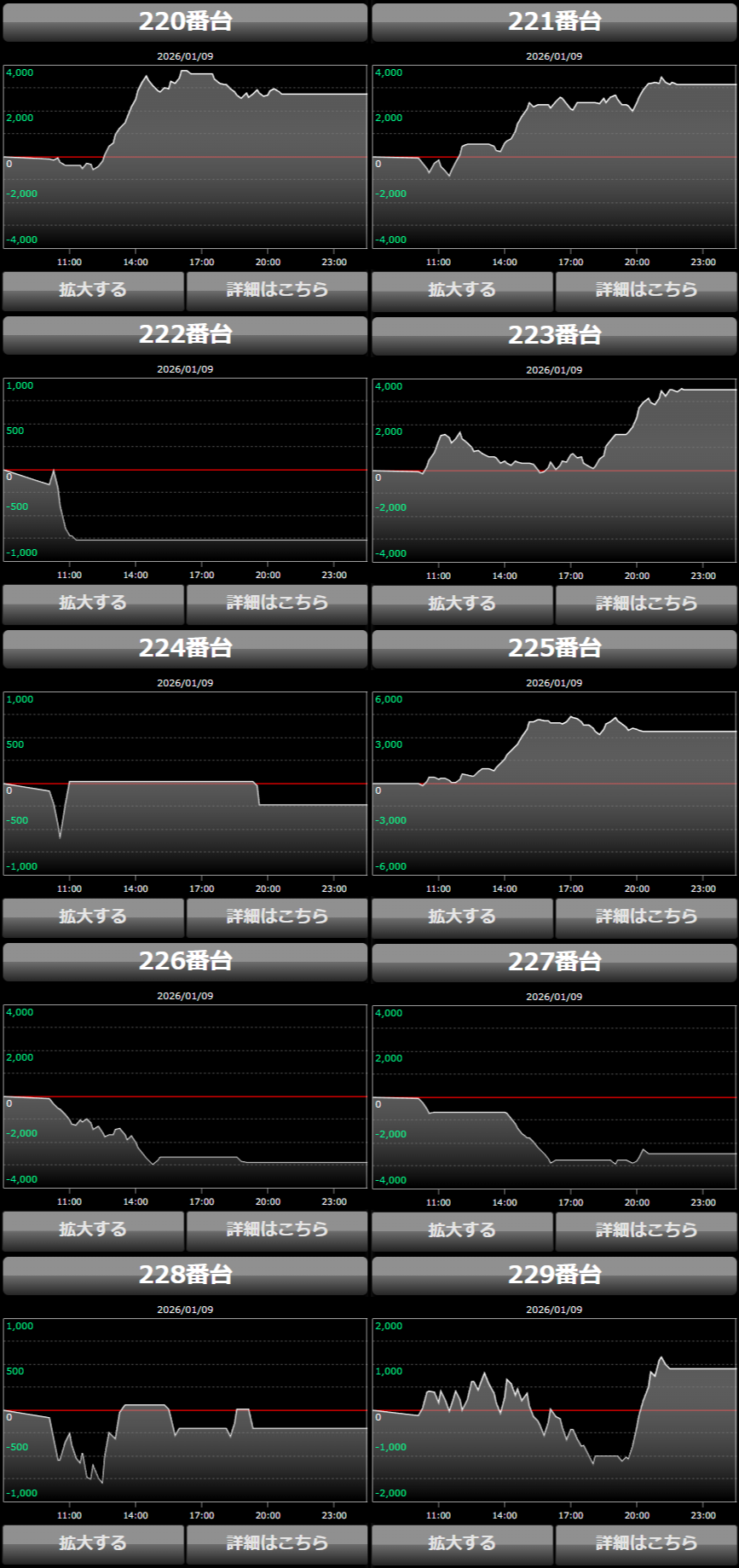This screenshot has height=1568, width=739.
Task: View 詳細はこちら for machine 227番台
Action: 646,1230
